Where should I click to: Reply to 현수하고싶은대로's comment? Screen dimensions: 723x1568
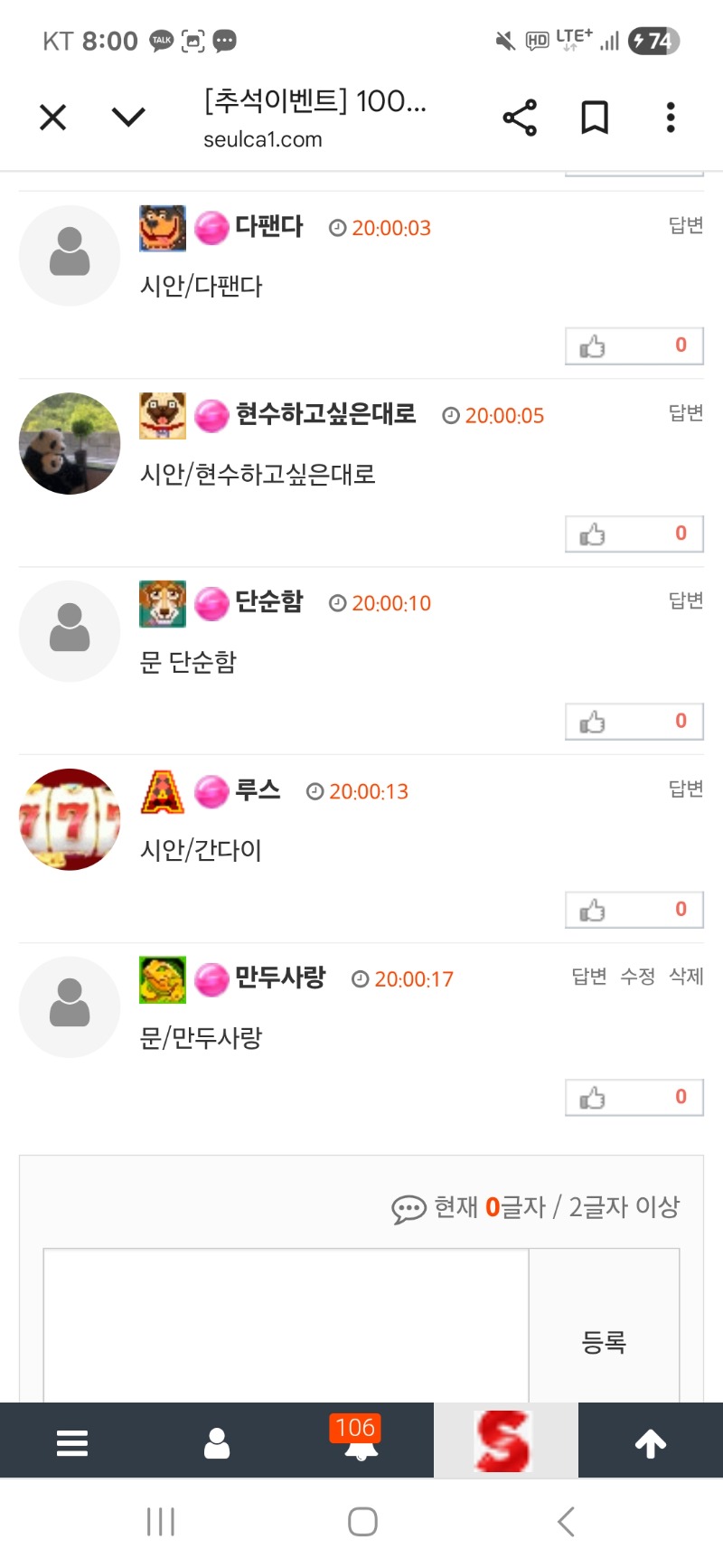pos(685,413)
